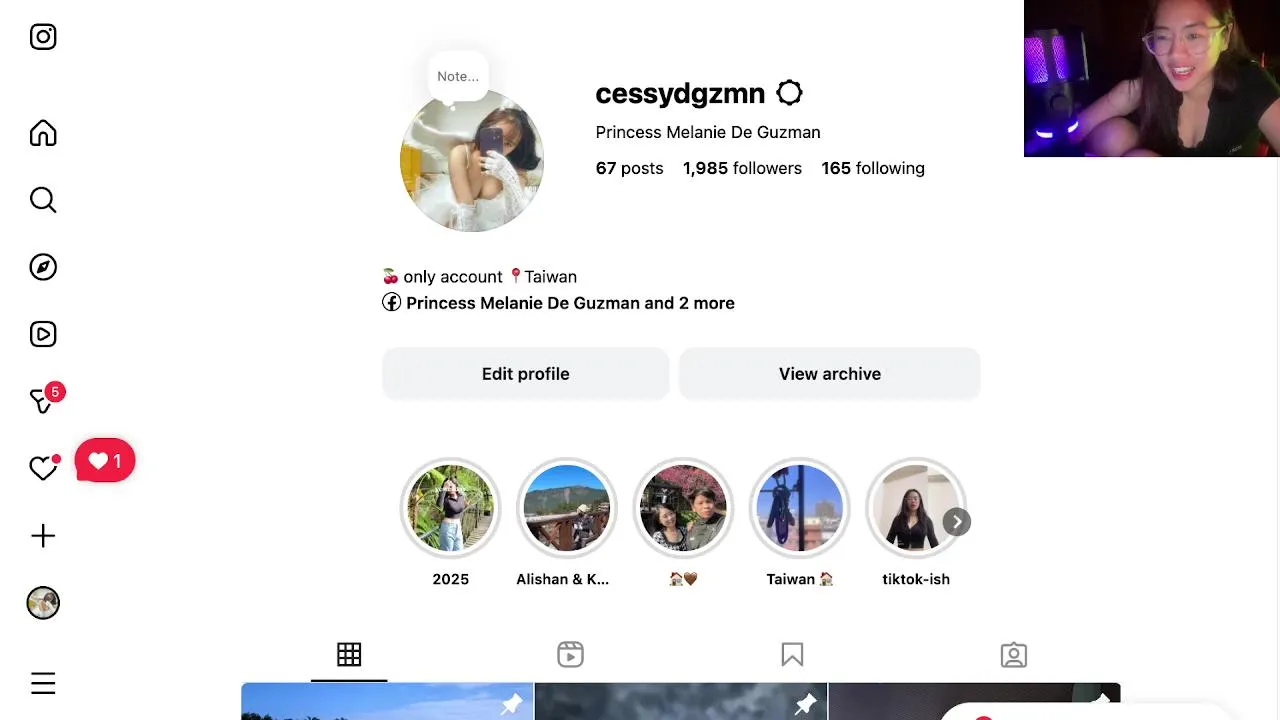Viewport: 1280px width, 720px height.
Task: Switch to the Tagged photos tab
Action: tap(1013, 655)
